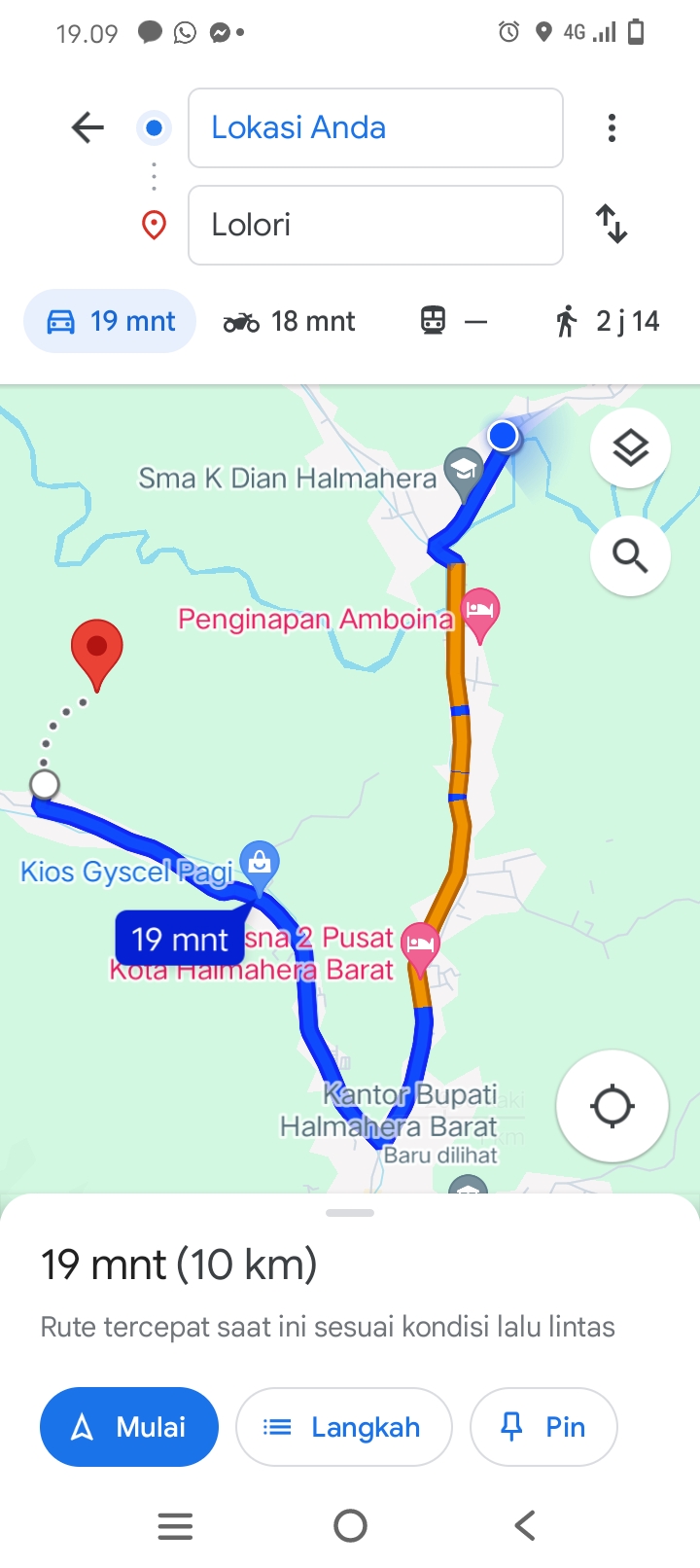This screenshot has width=700, height=1568.
Task: Open Penginapan Amboina place marker
Action: point(480,615)
